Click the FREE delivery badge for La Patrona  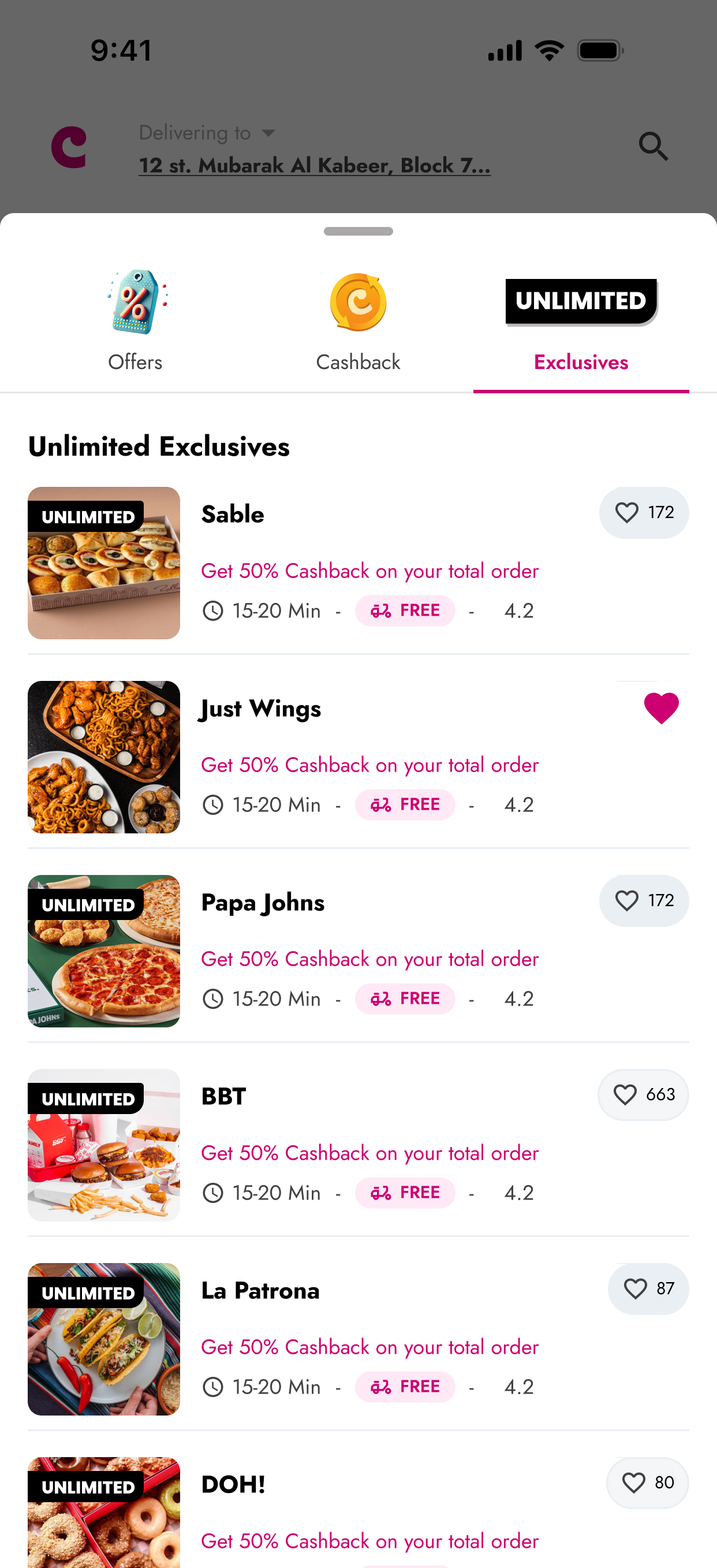pos(404,1387)
